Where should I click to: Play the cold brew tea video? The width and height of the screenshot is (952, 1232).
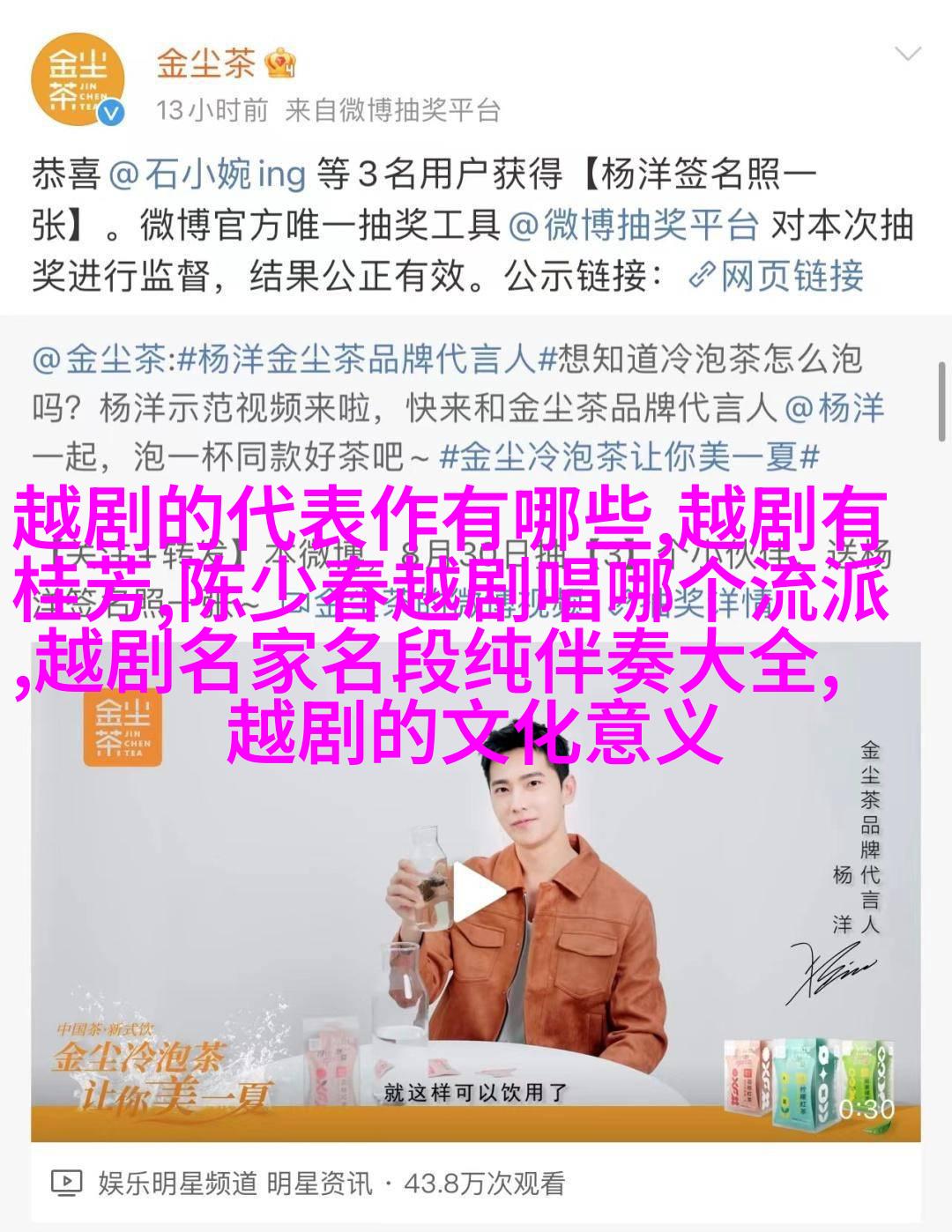point(476,892)
